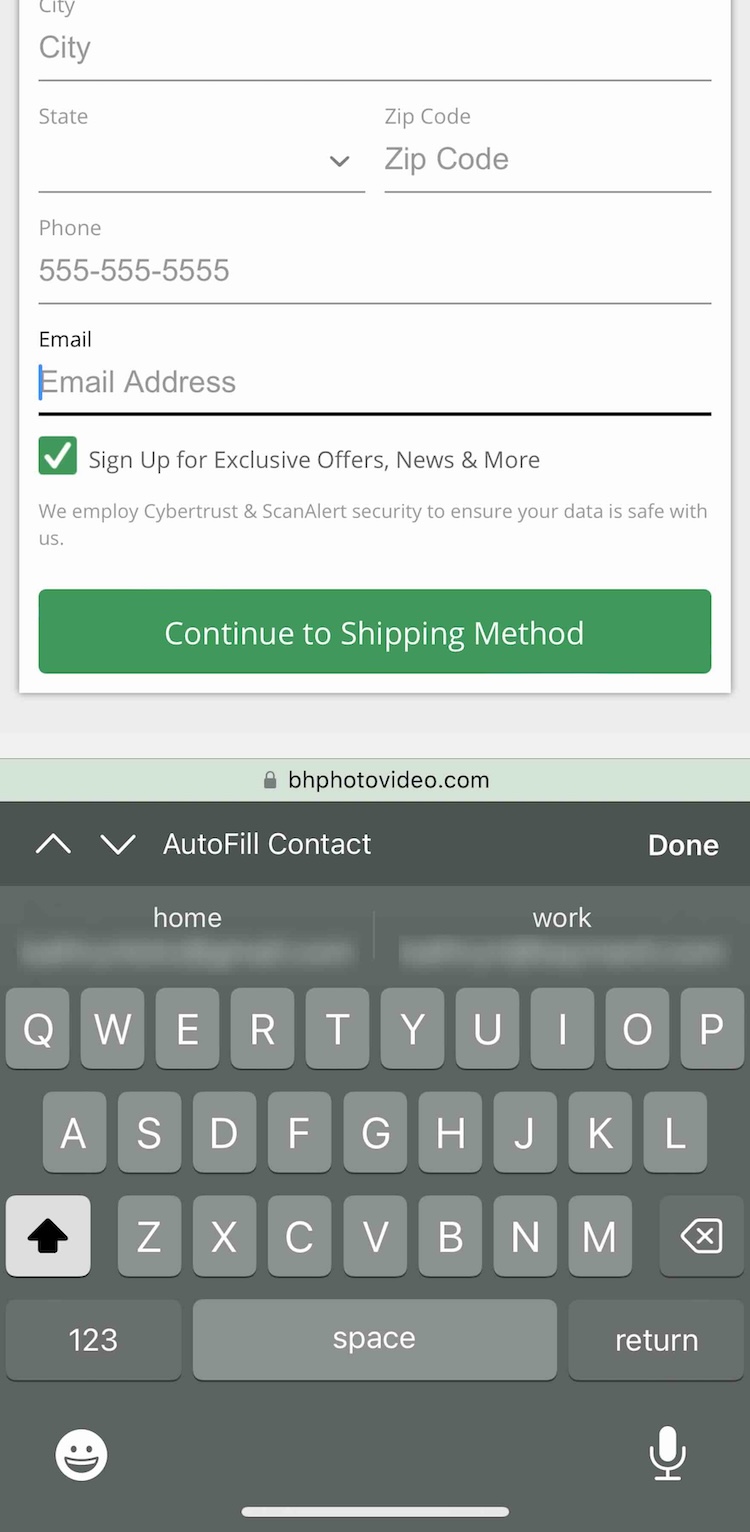The width and height of the screenshot is (750, 1532).
Task: Jump to previous field with up arrow
Action: (x=53, y=844)
